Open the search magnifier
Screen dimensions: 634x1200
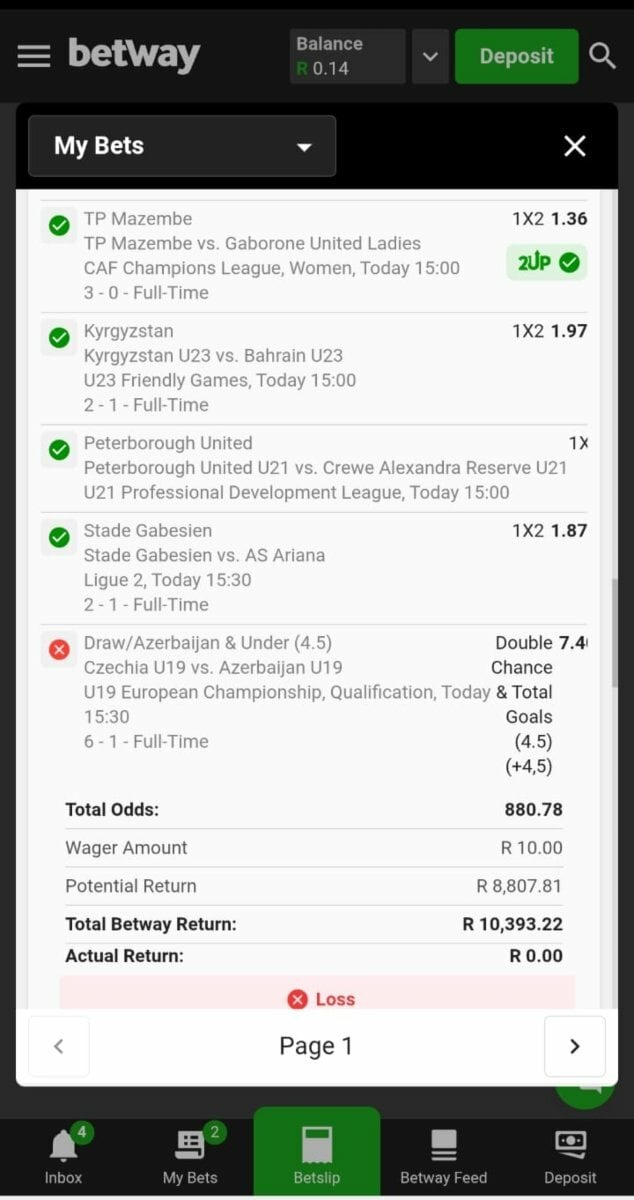(602, 56)
